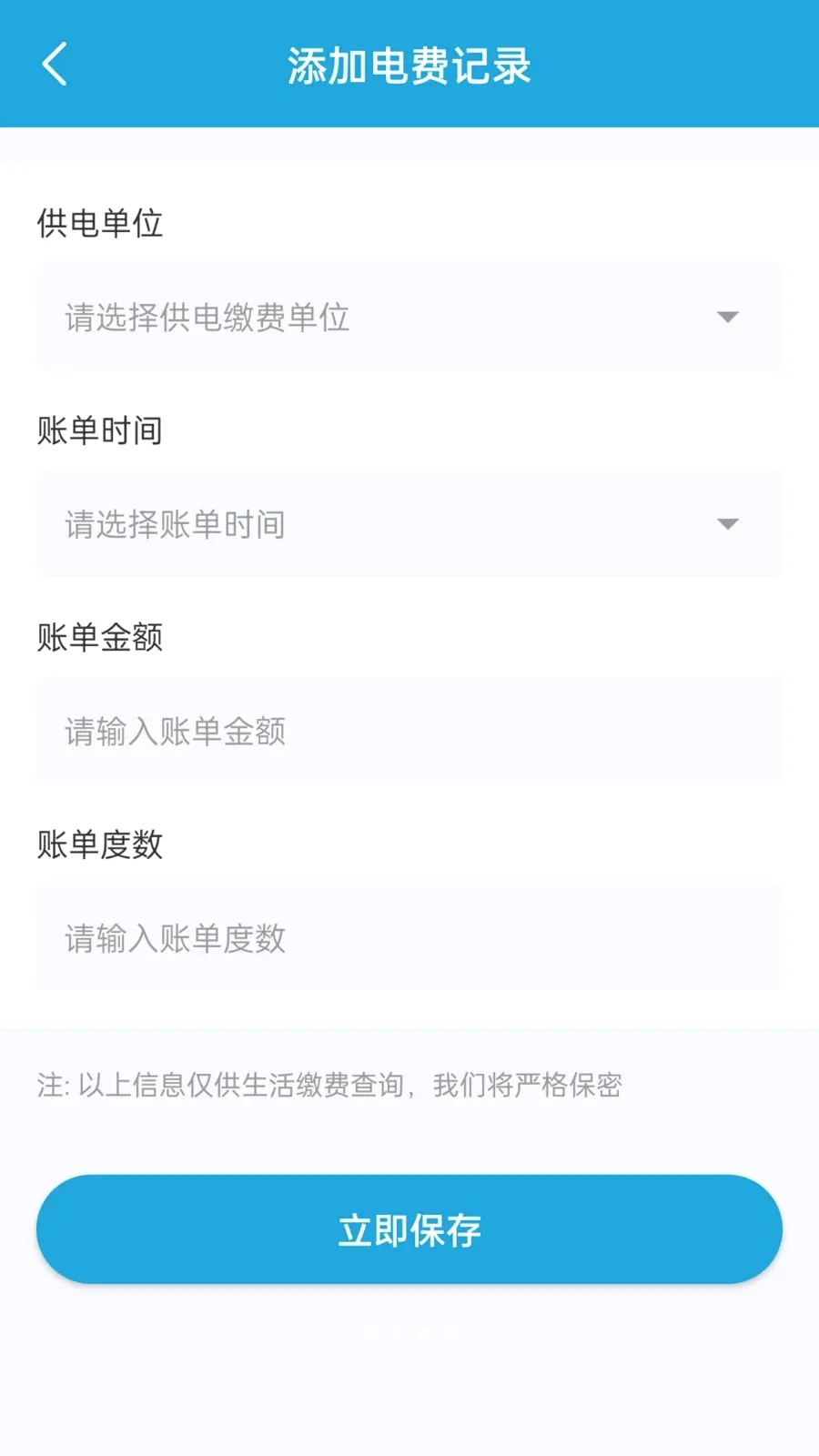Image resolution: width=819 pixels, height=1456 pixels.
Task: Focus the 账单度数 input field
Action: pos(409,938)
